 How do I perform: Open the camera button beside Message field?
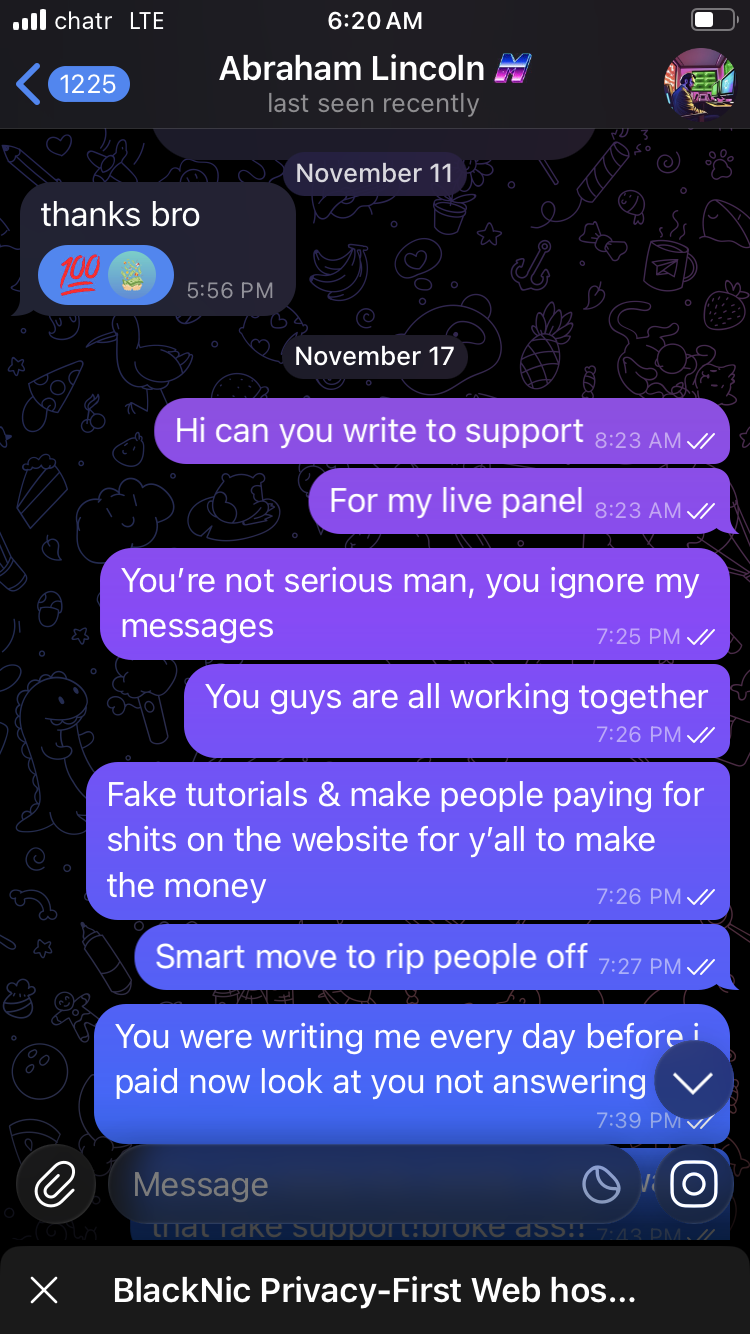pos(694,1184)
